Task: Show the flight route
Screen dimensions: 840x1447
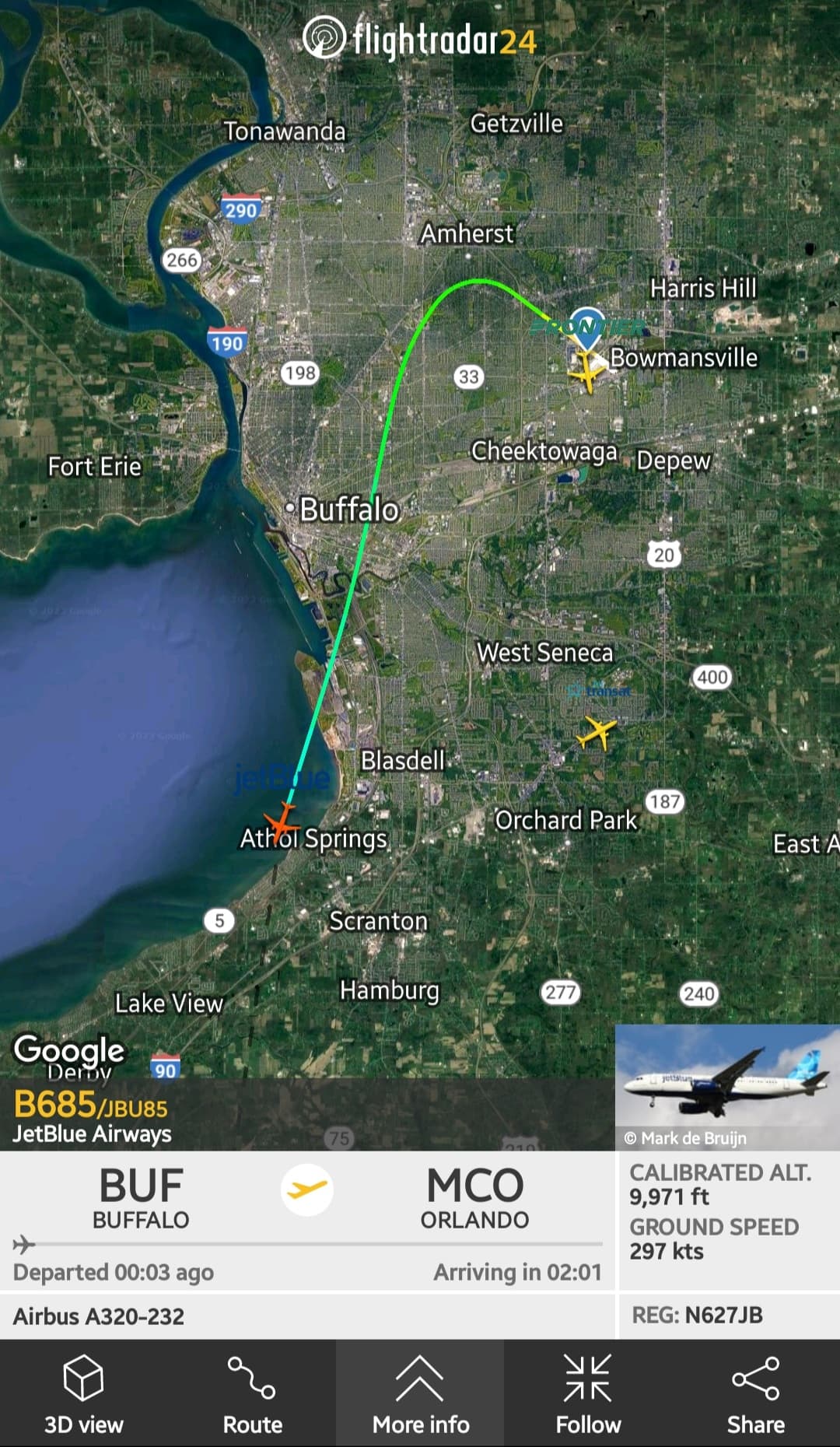Action: [x=252, y=1393]
